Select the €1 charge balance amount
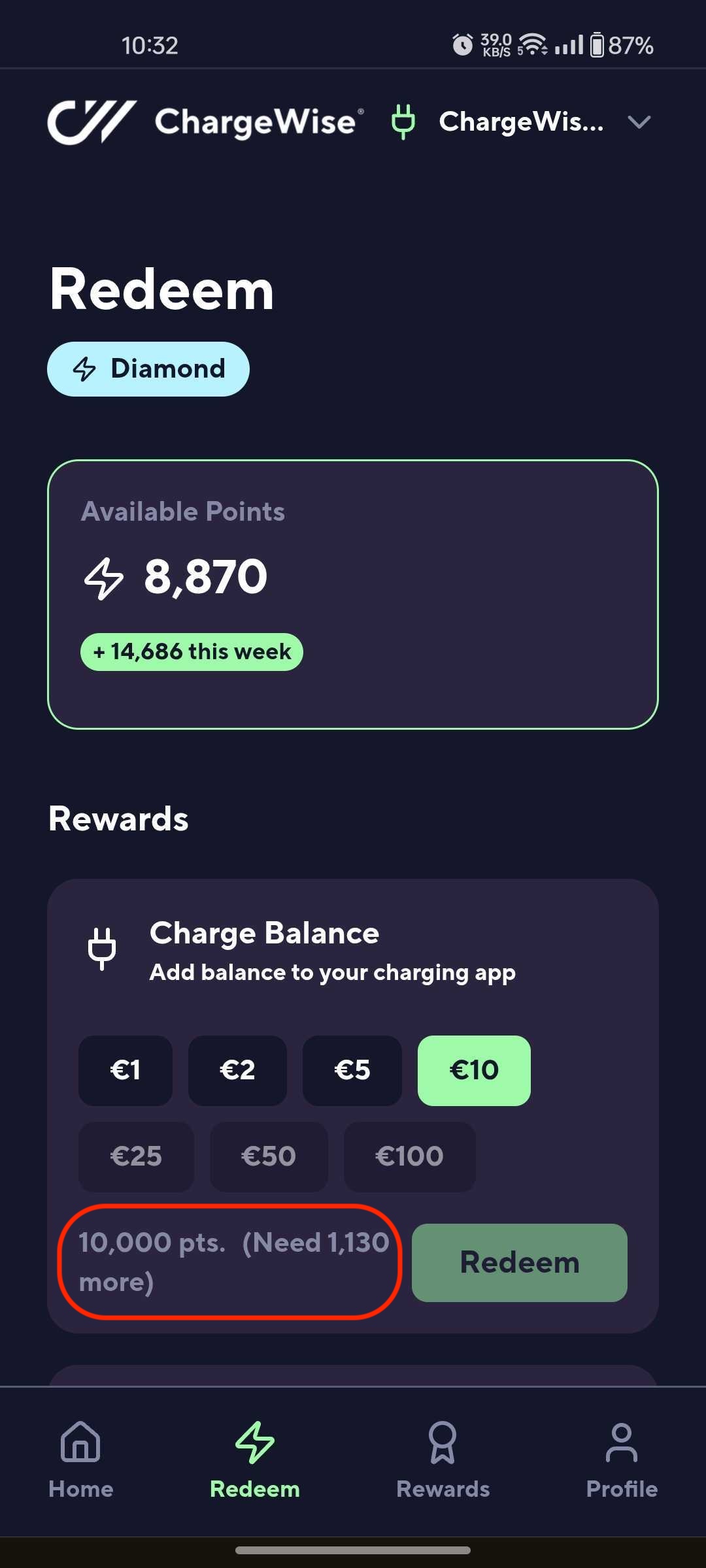706x1568 pixels. [126, 1070]
